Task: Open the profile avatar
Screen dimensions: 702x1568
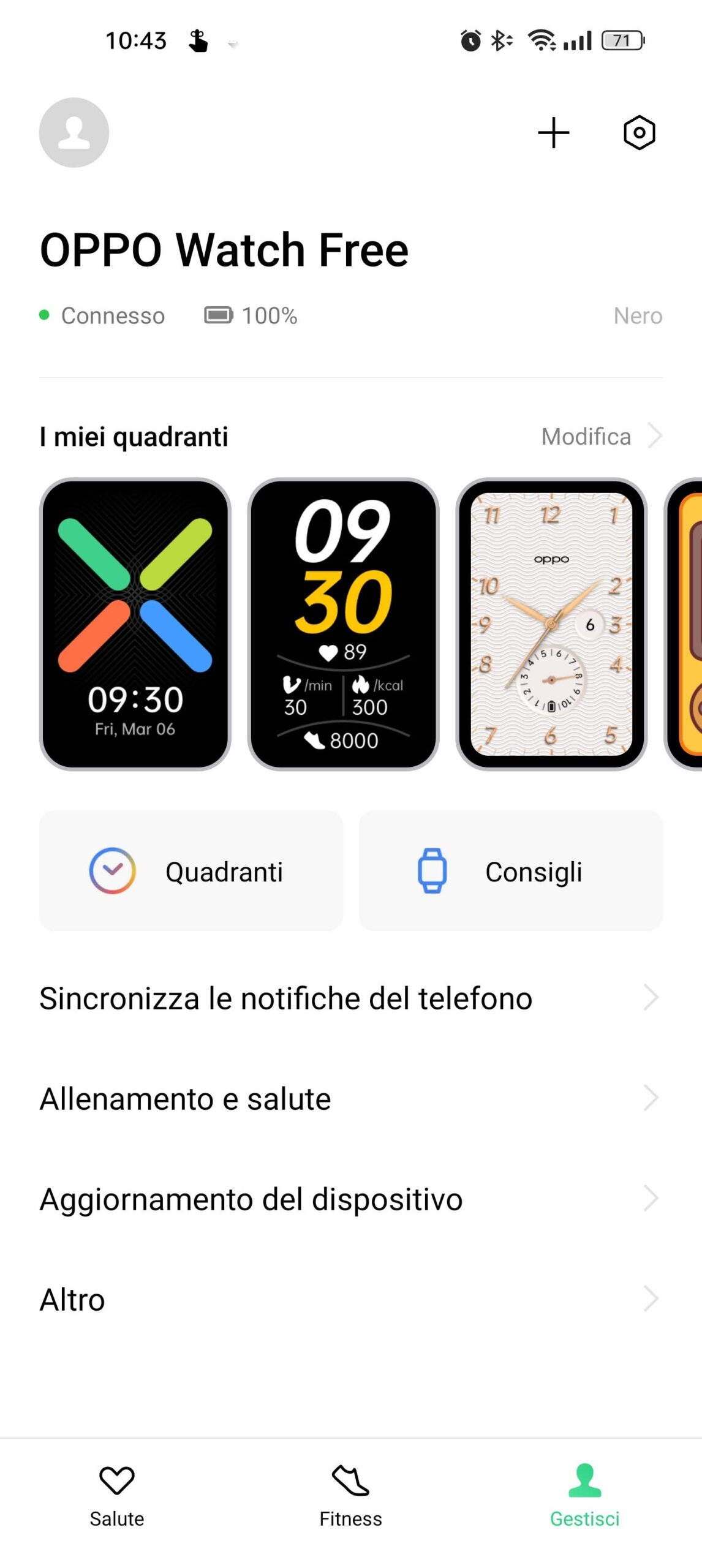Action: click(74, 132)
